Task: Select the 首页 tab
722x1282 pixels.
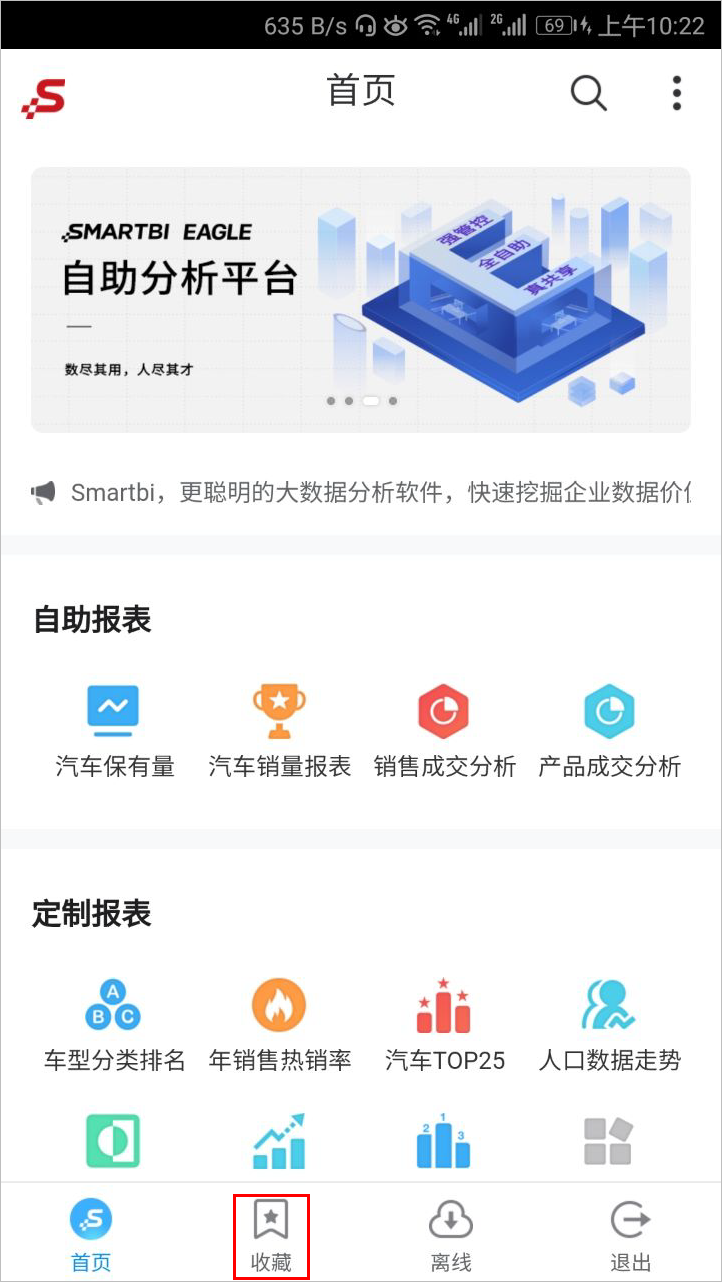Action: point(91,1236)
